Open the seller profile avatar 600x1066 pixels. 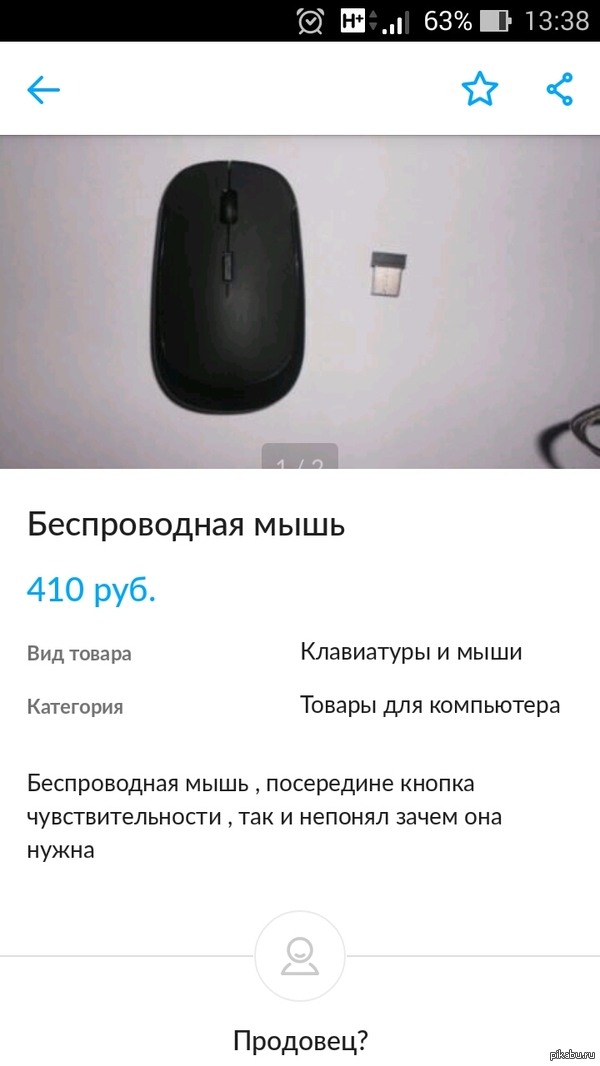[x=300, y=955]
